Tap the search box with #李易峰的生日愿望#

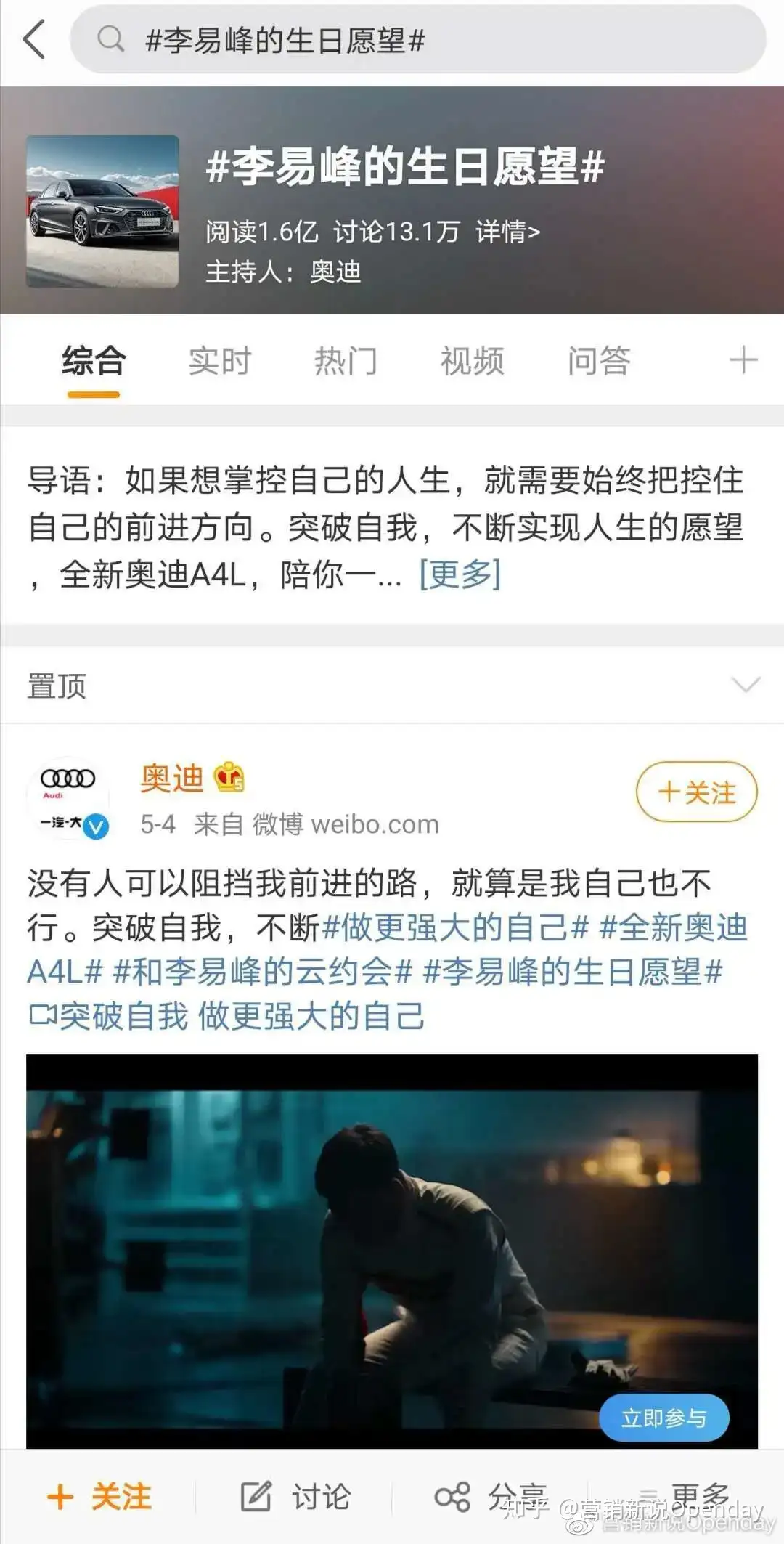(418, 39)
